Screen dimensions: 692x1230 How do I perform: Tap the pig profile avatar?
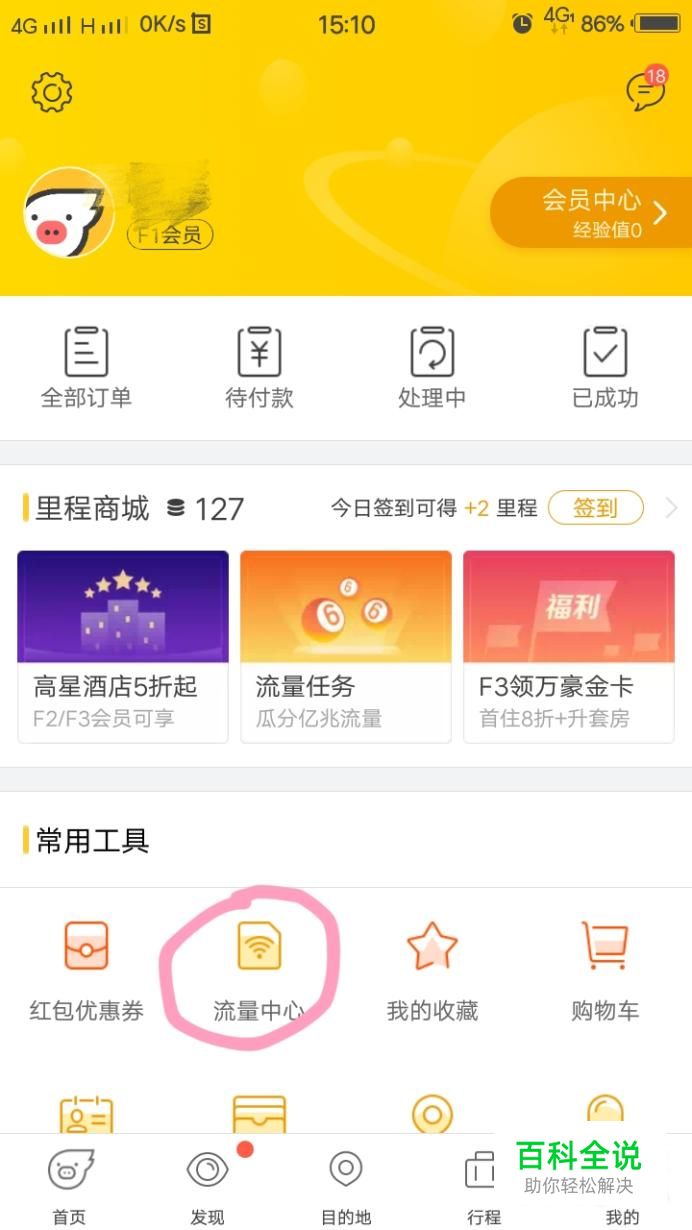point(68,213)
